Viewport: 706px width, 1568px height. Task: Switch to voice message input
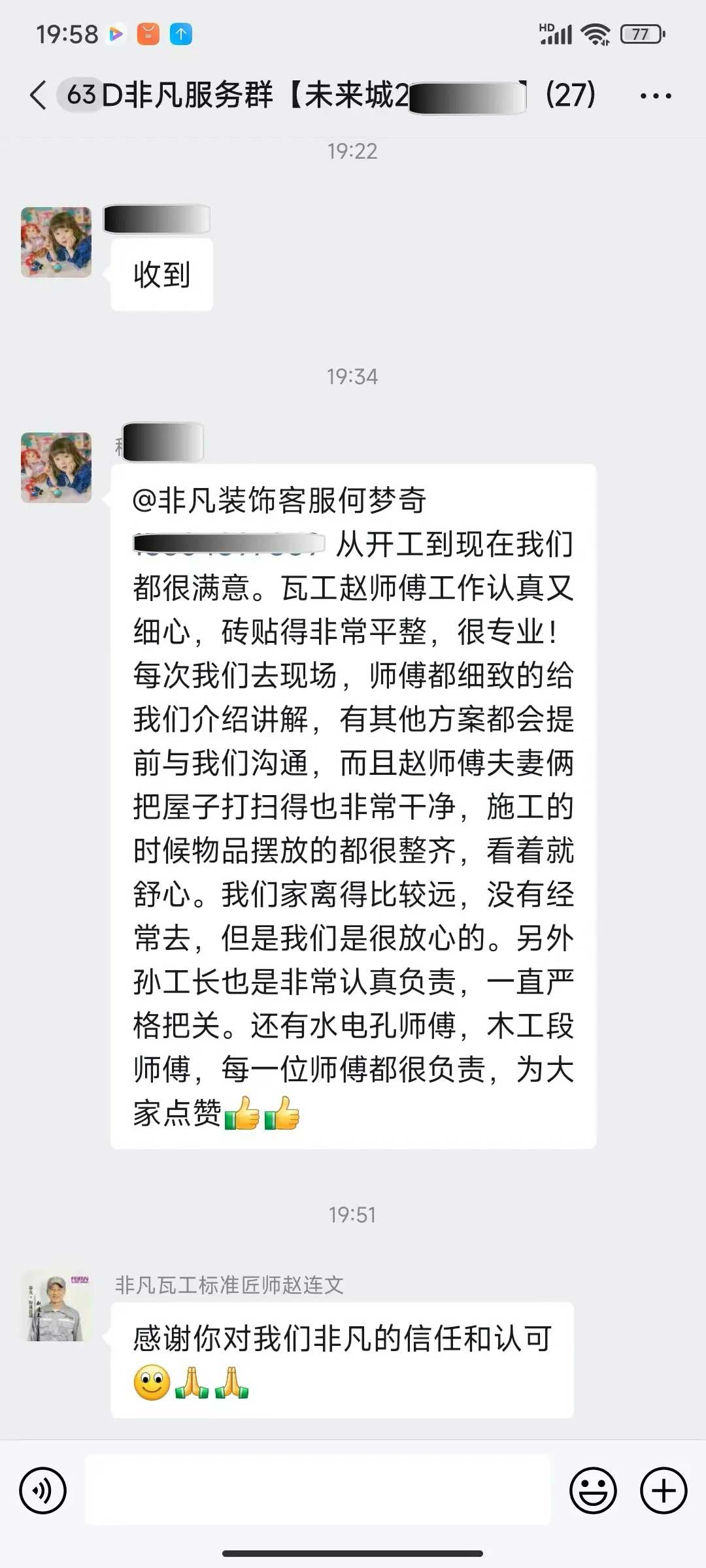[42, 1490]
